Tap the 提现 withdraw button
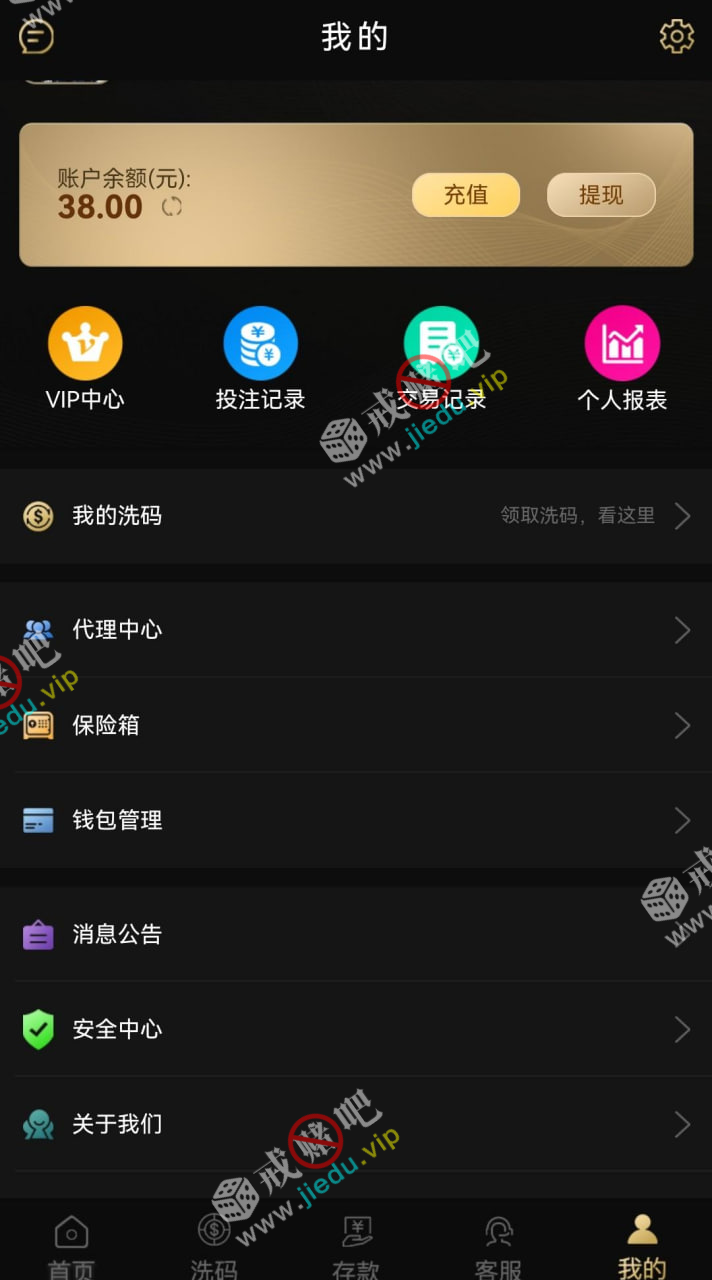The width and height of the screenshot is (712, 1280). coord(601,195)
